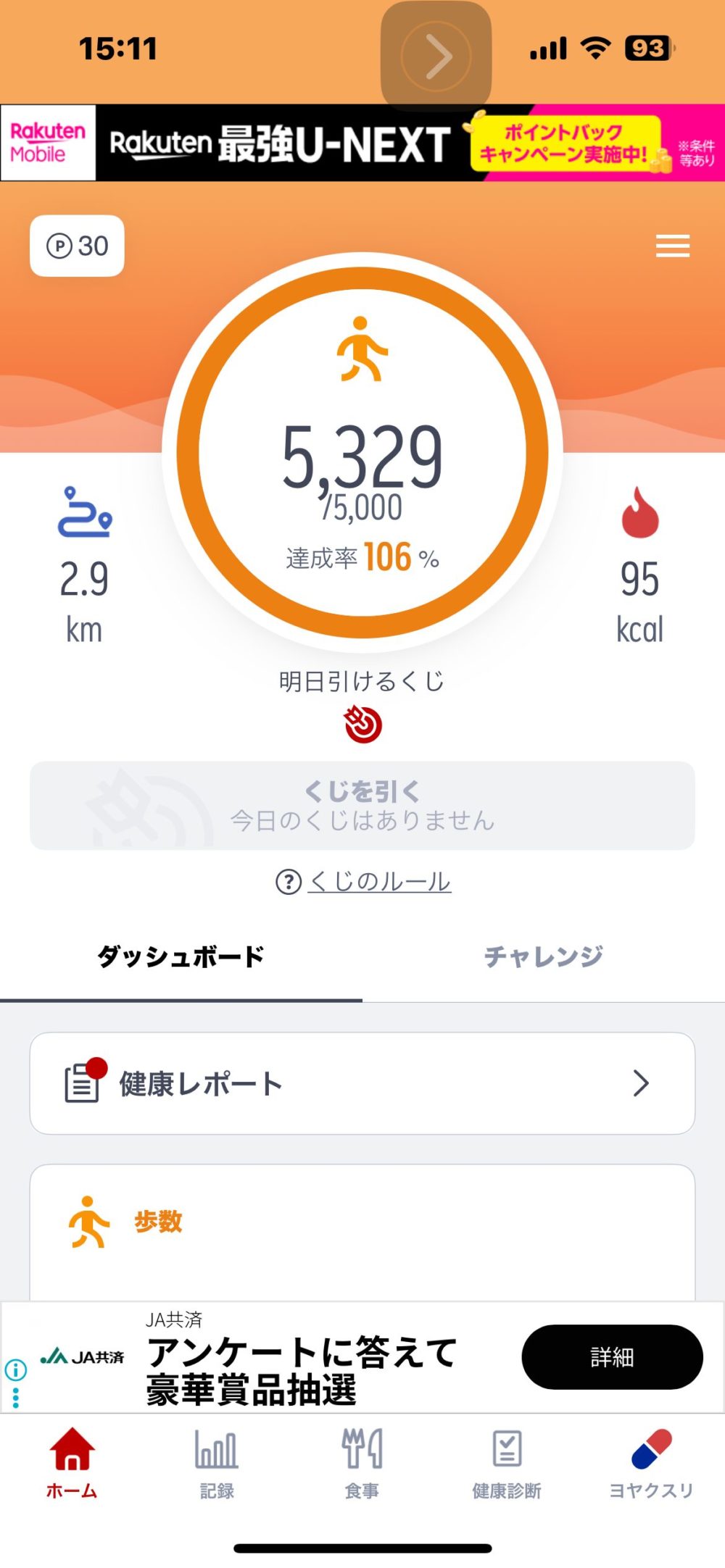
Task: Tap 詳細 on the JA共済 ad
Action: pos(612,1356)
